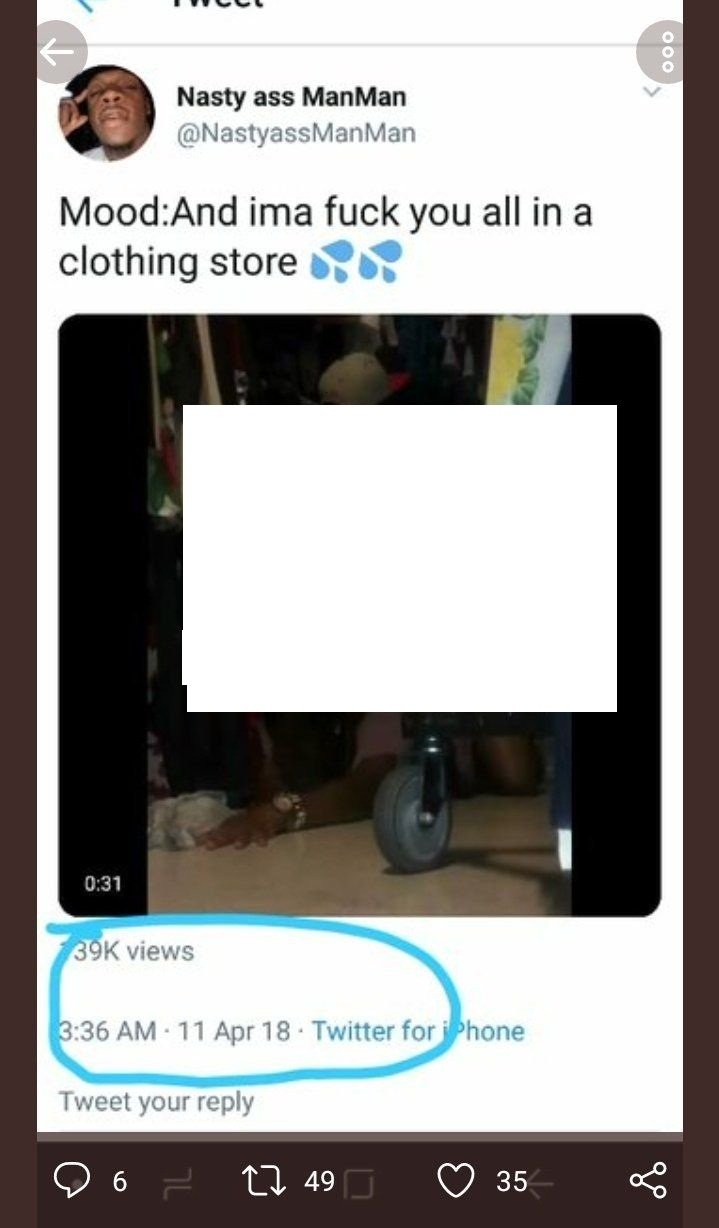Like the tweet with 35 likes

click(x=456, y=1181)
